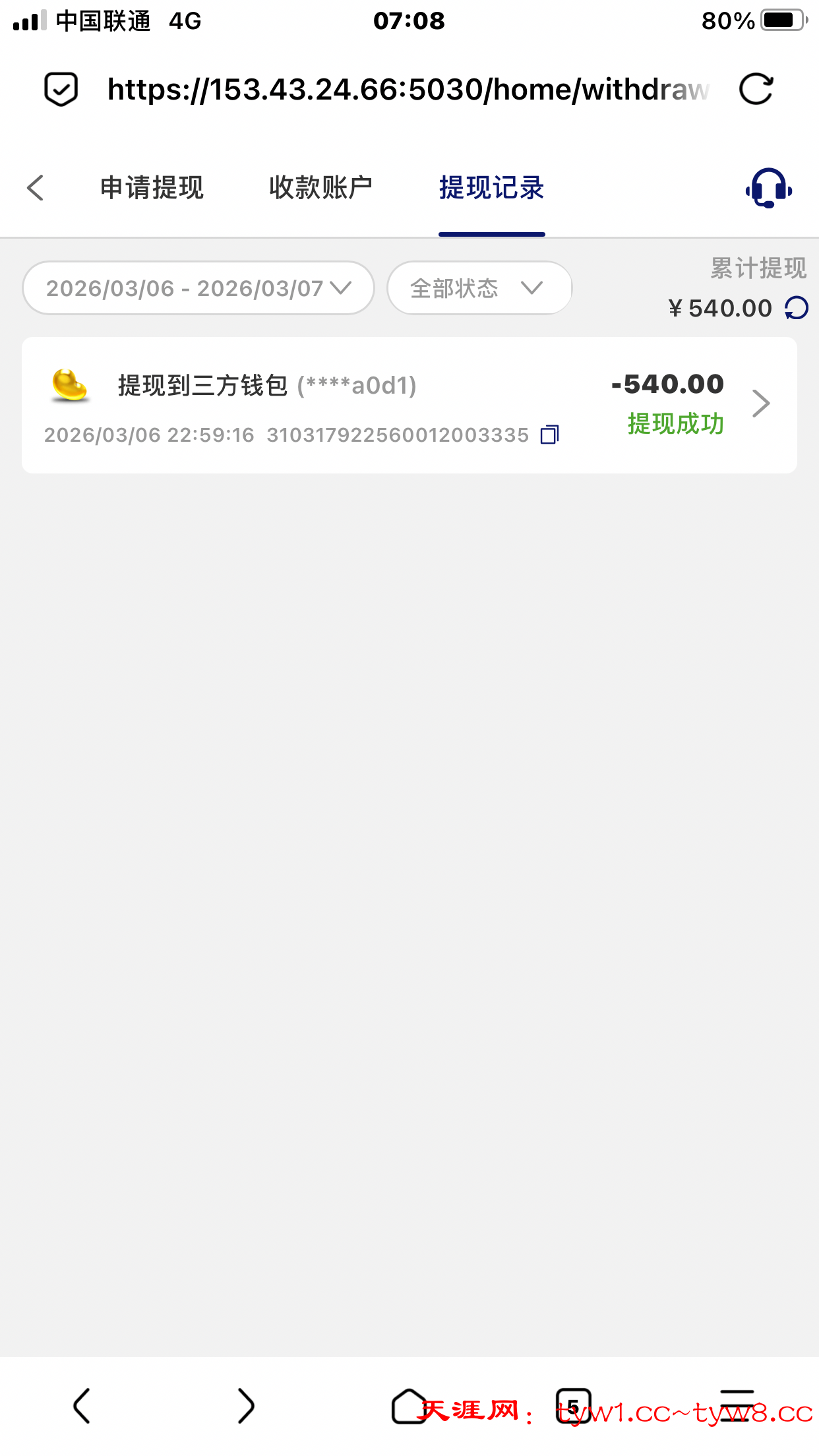Select the 提现记录 tab
The width and height of the screenshot is (819, 1456).
[x=491, y=188]
